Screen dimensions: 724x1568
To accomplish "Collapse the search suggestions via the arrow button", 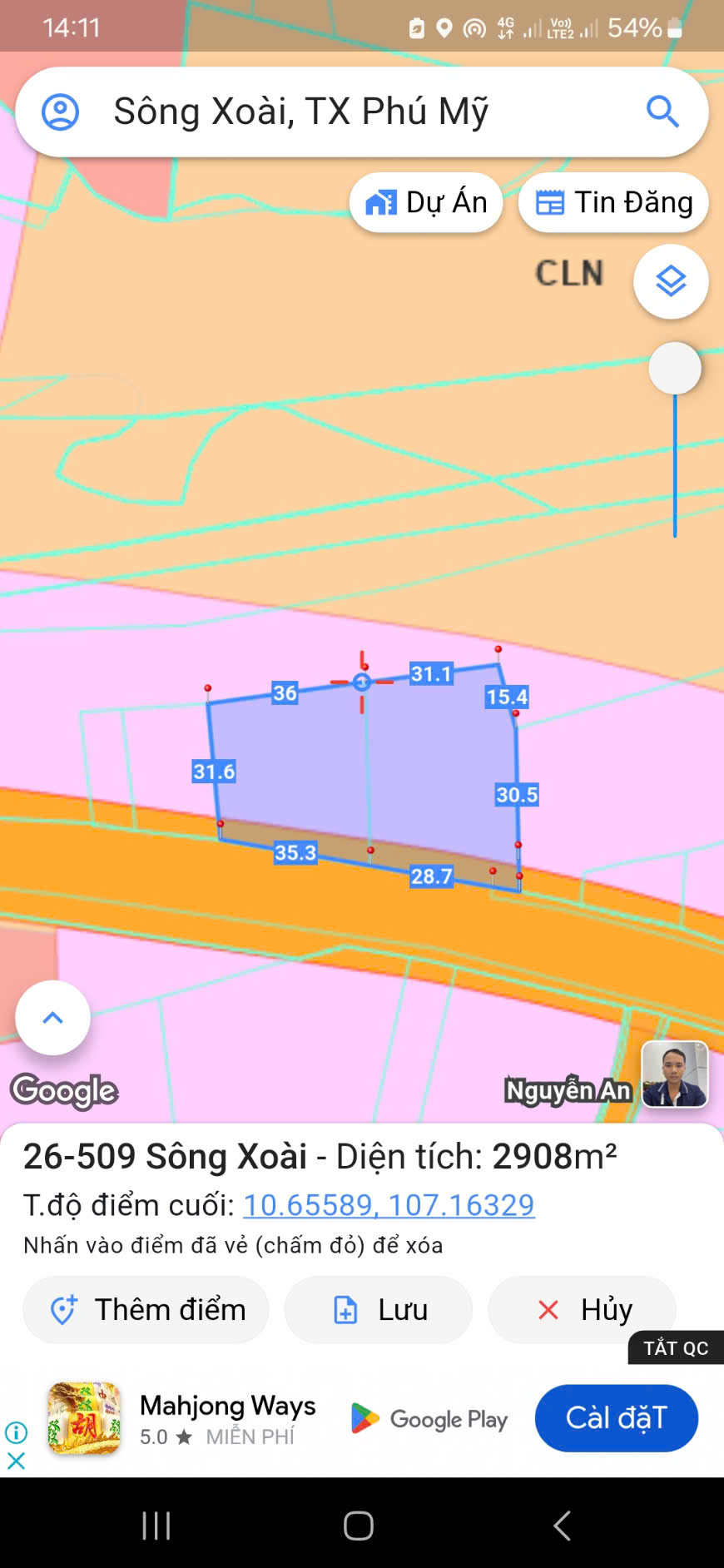I will pyautogui.click(x=52, y=1017).
